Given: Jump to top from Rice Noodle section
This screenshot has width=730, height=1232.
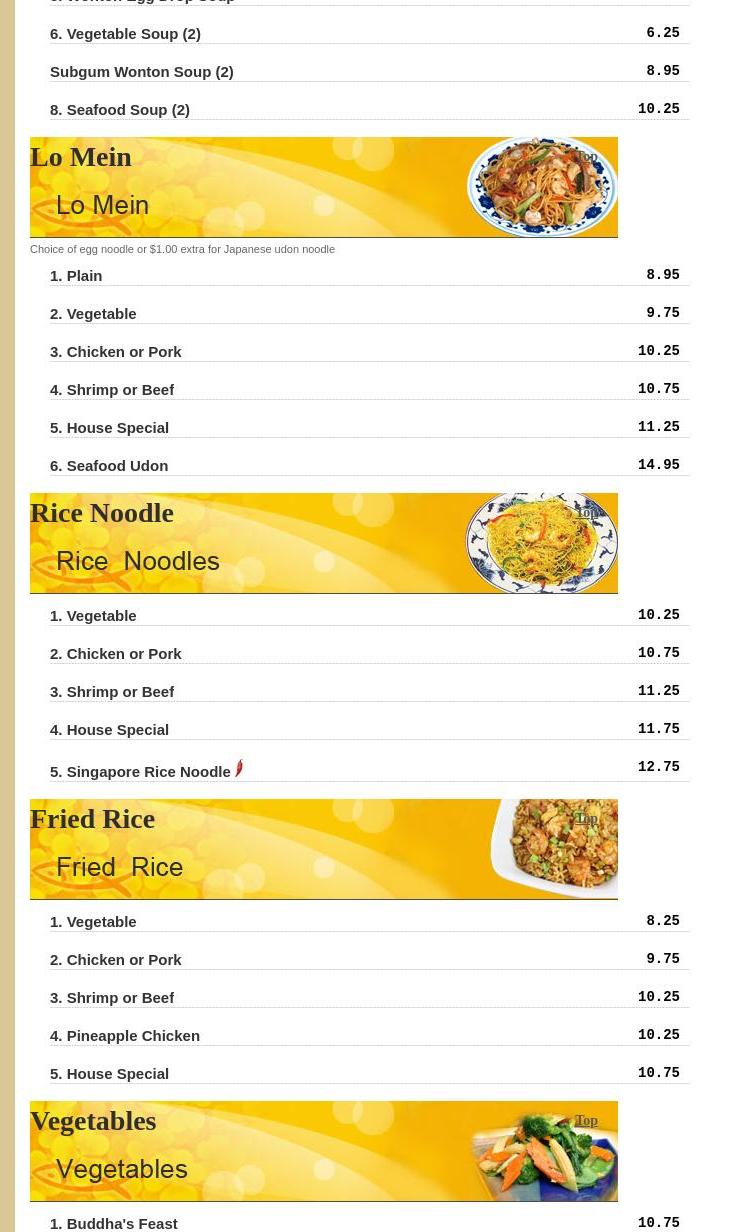Looking at the screenshot, I should click(x=586, y=513).
